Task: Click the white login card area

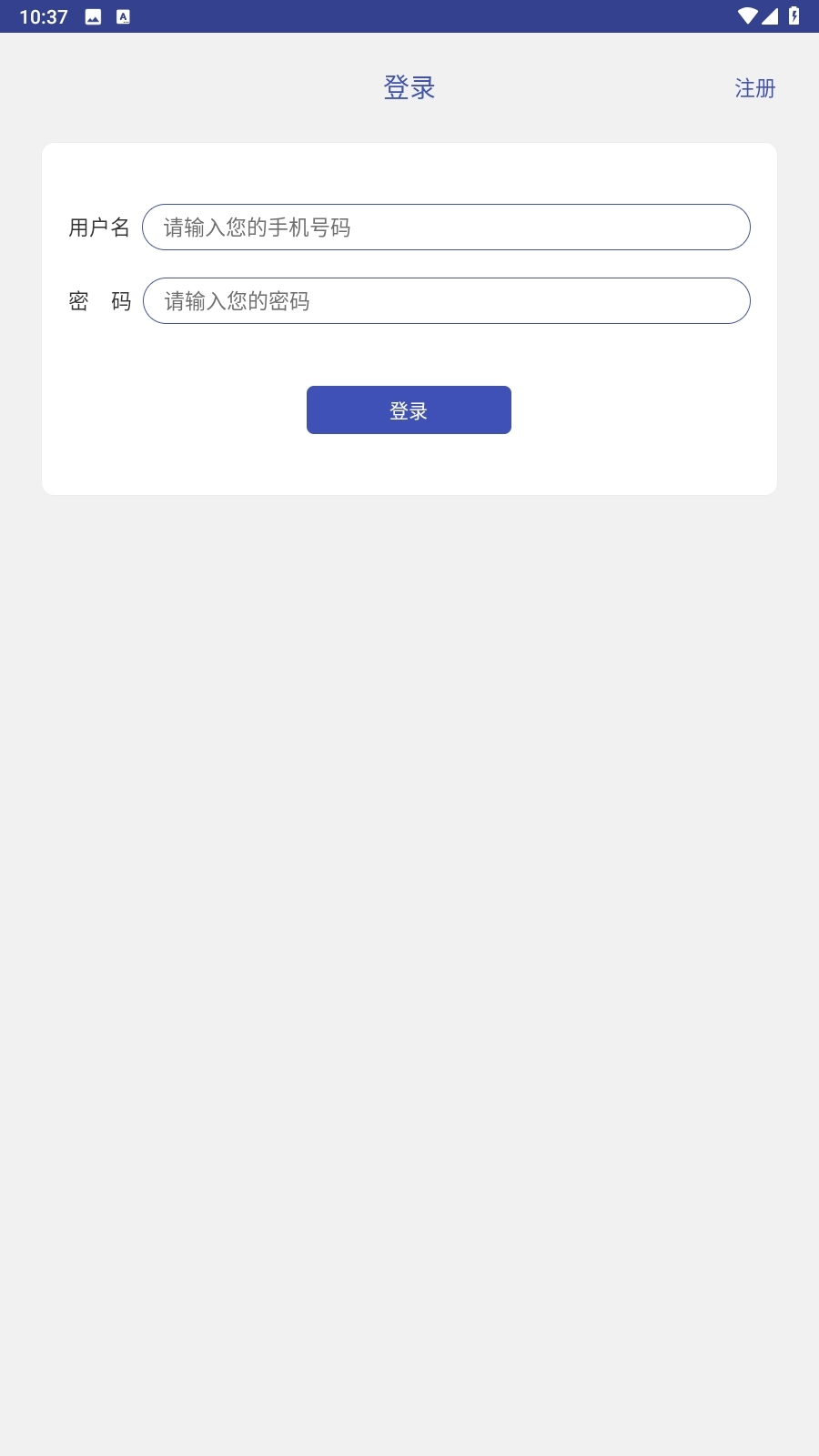Action: [x=409, y=355]
